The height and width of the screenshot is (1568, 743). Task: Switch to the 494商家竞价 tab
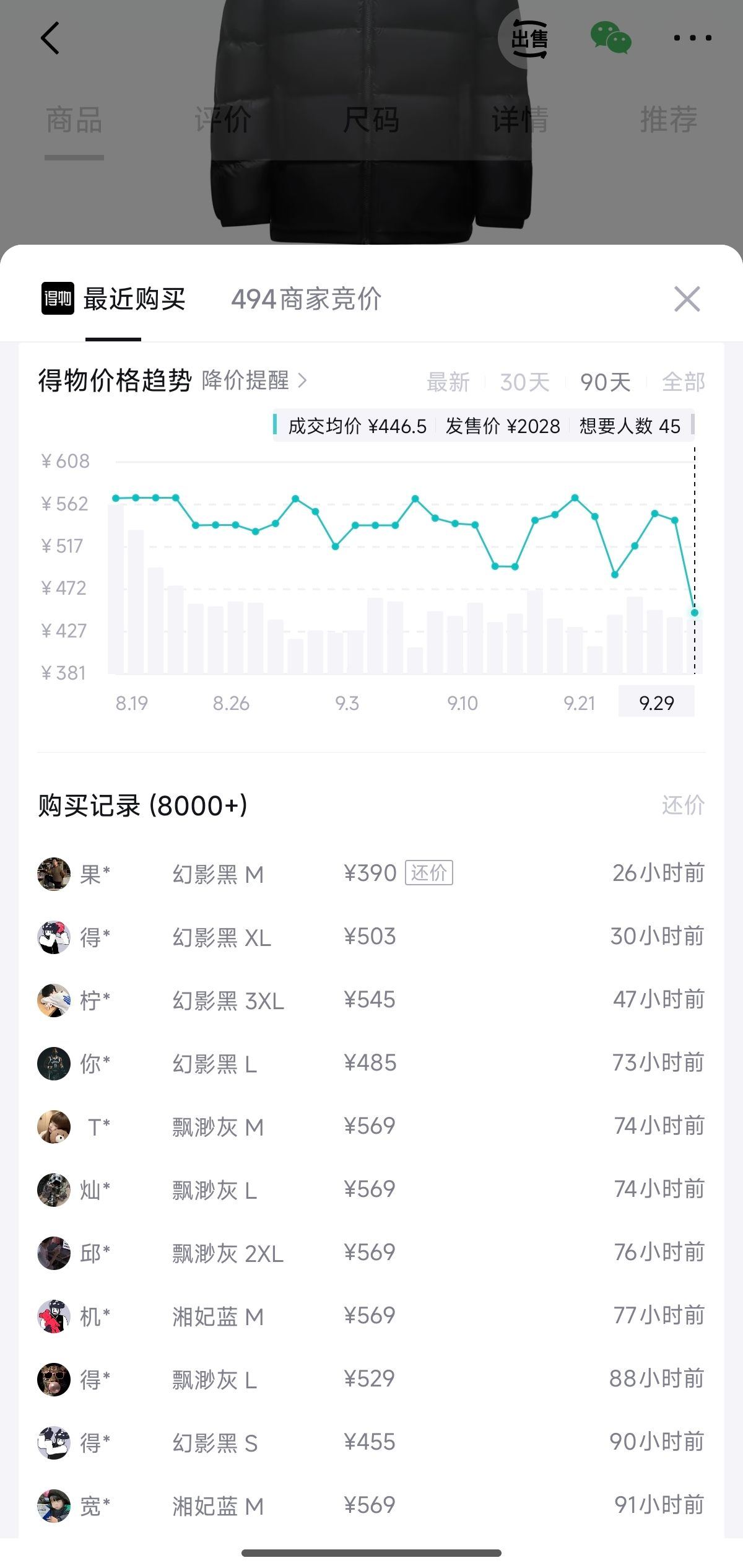(x=306, y=299)
